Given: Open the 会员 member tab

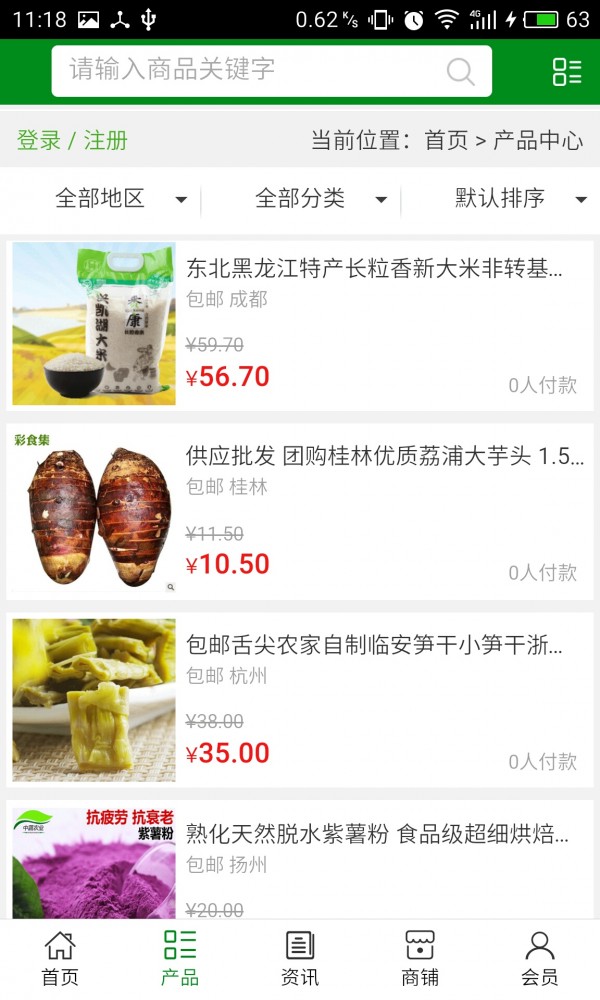Looking at the screenshot, I should tap(540, 959).
